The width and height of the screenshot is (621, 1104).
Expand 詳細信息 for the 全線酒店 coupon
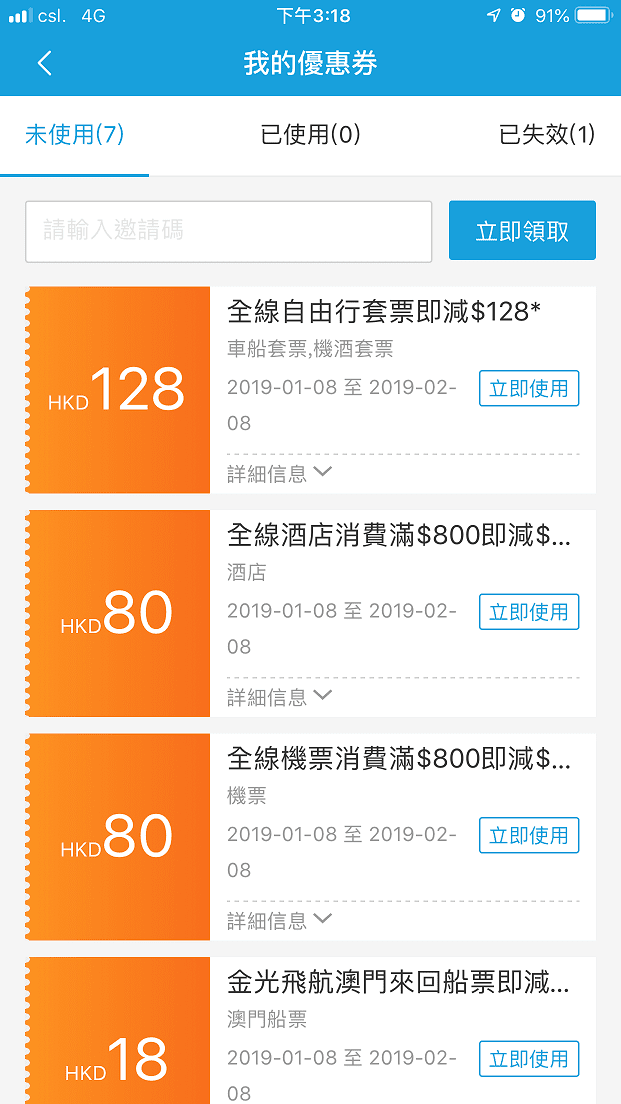pyautogui.click(x=280, y=696)
